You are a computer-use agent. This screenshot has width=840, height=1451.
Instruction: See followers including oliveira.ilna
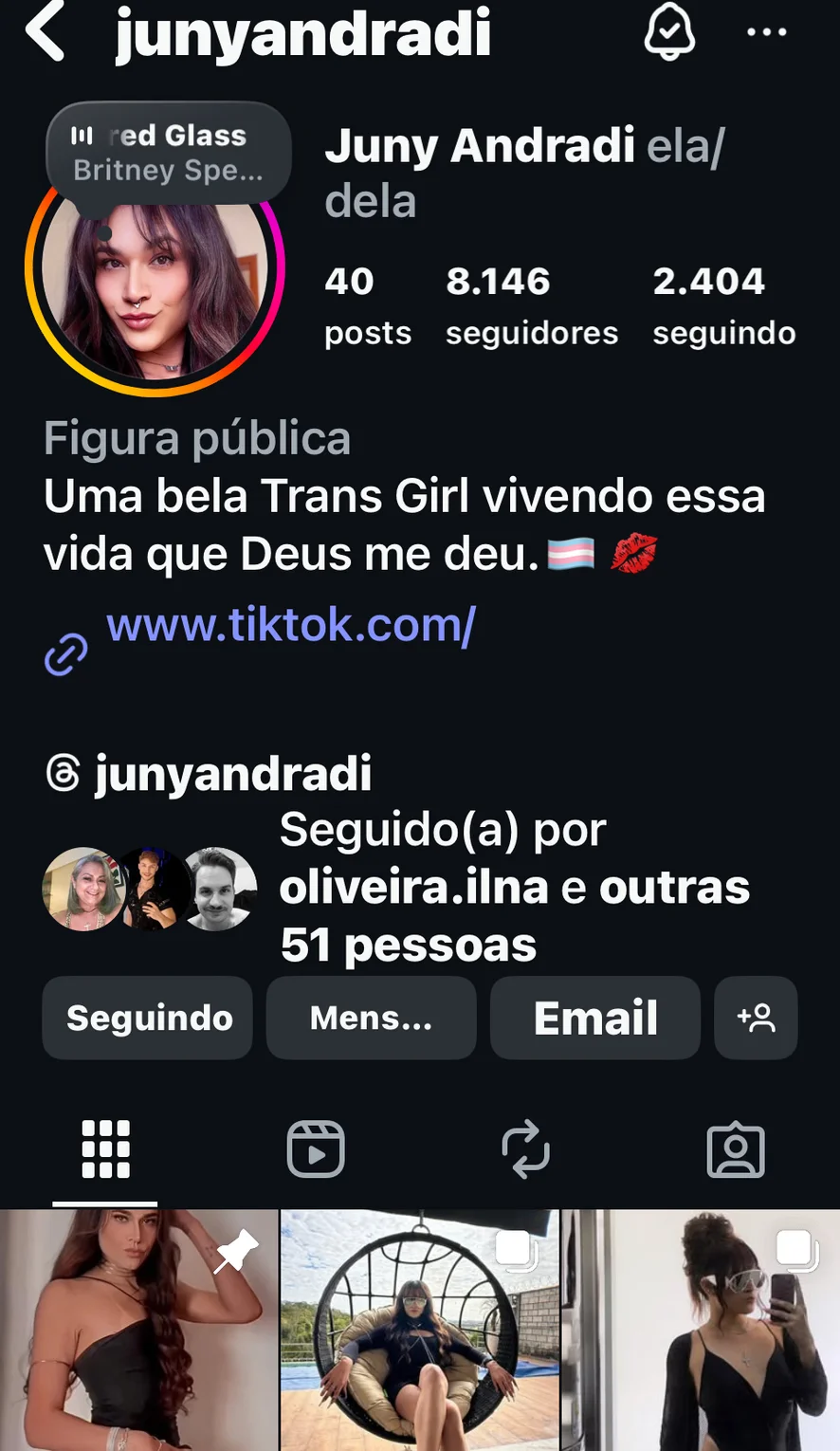click(512, 888)
